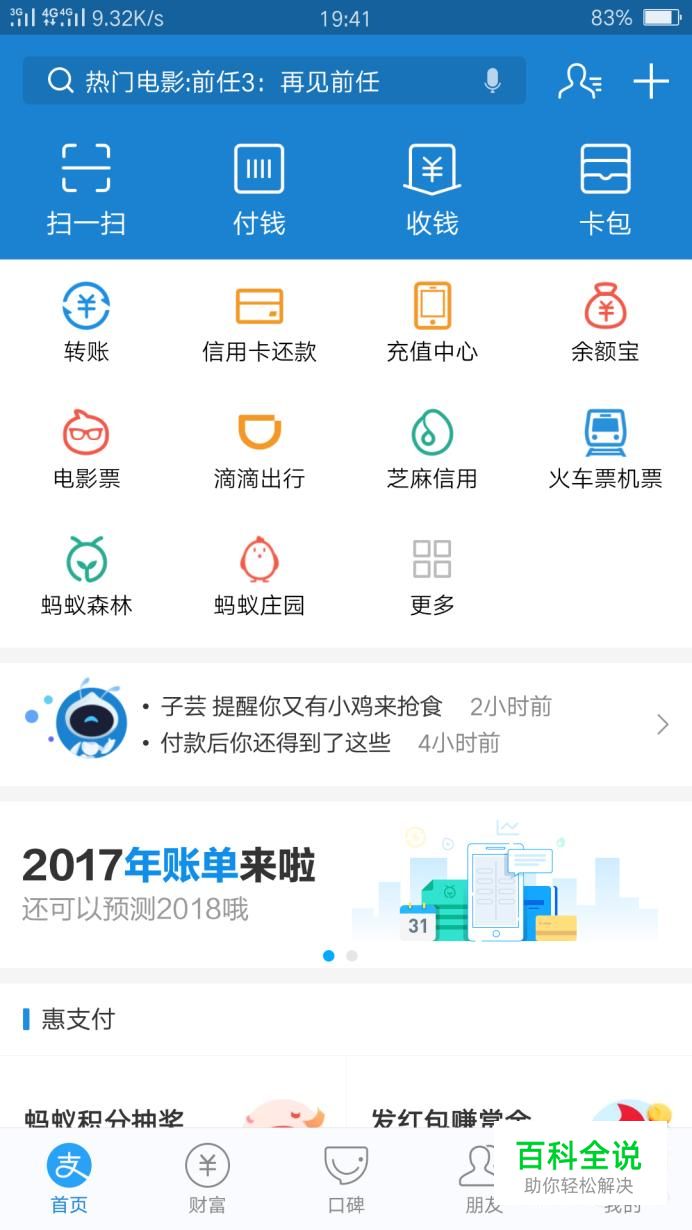Open 火车票机票 booking
The width and height of the screenshot is (692, 1230).
605,449
